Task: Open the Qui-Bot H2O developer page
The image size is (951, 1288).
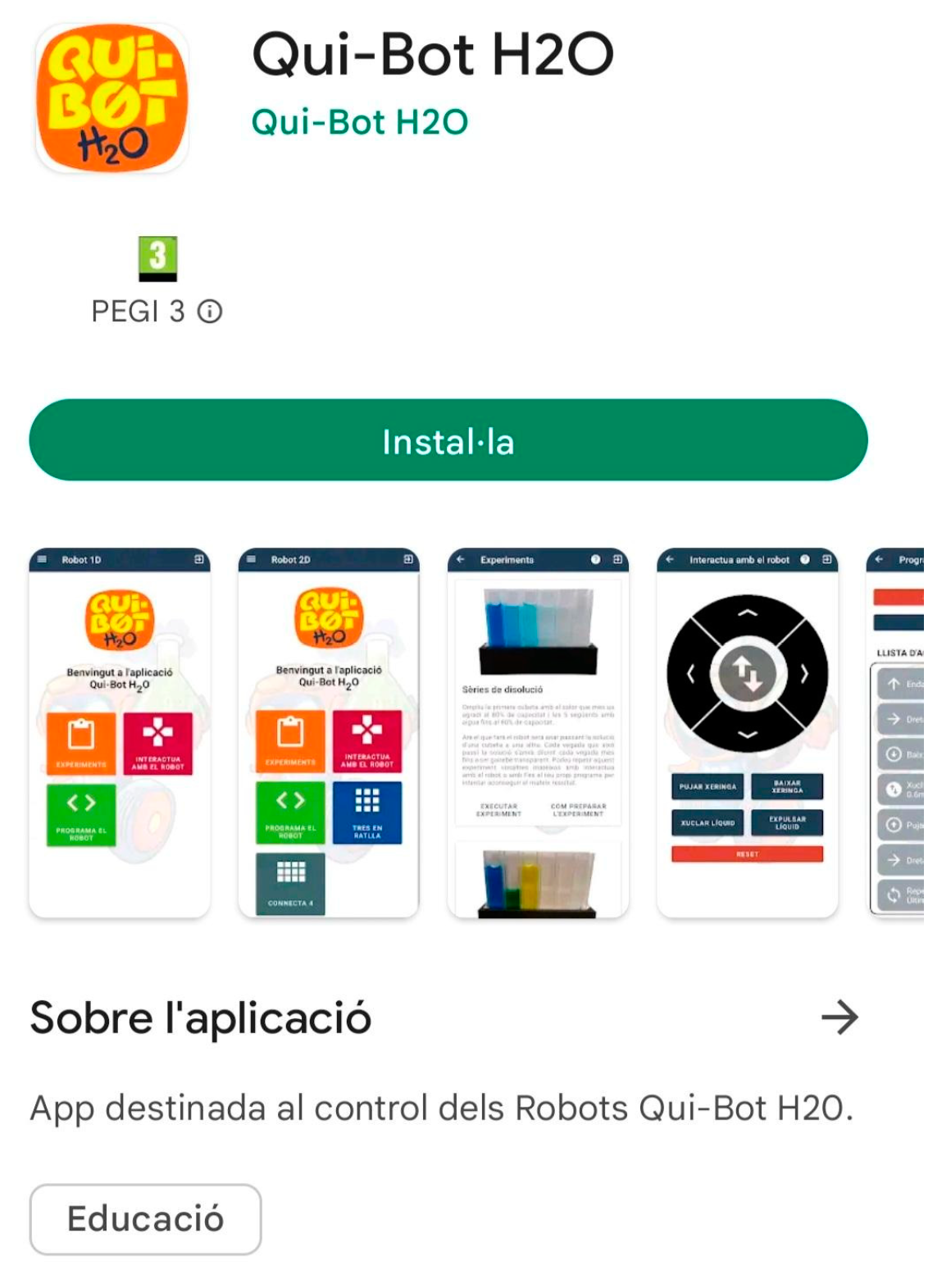Action: 359,122
